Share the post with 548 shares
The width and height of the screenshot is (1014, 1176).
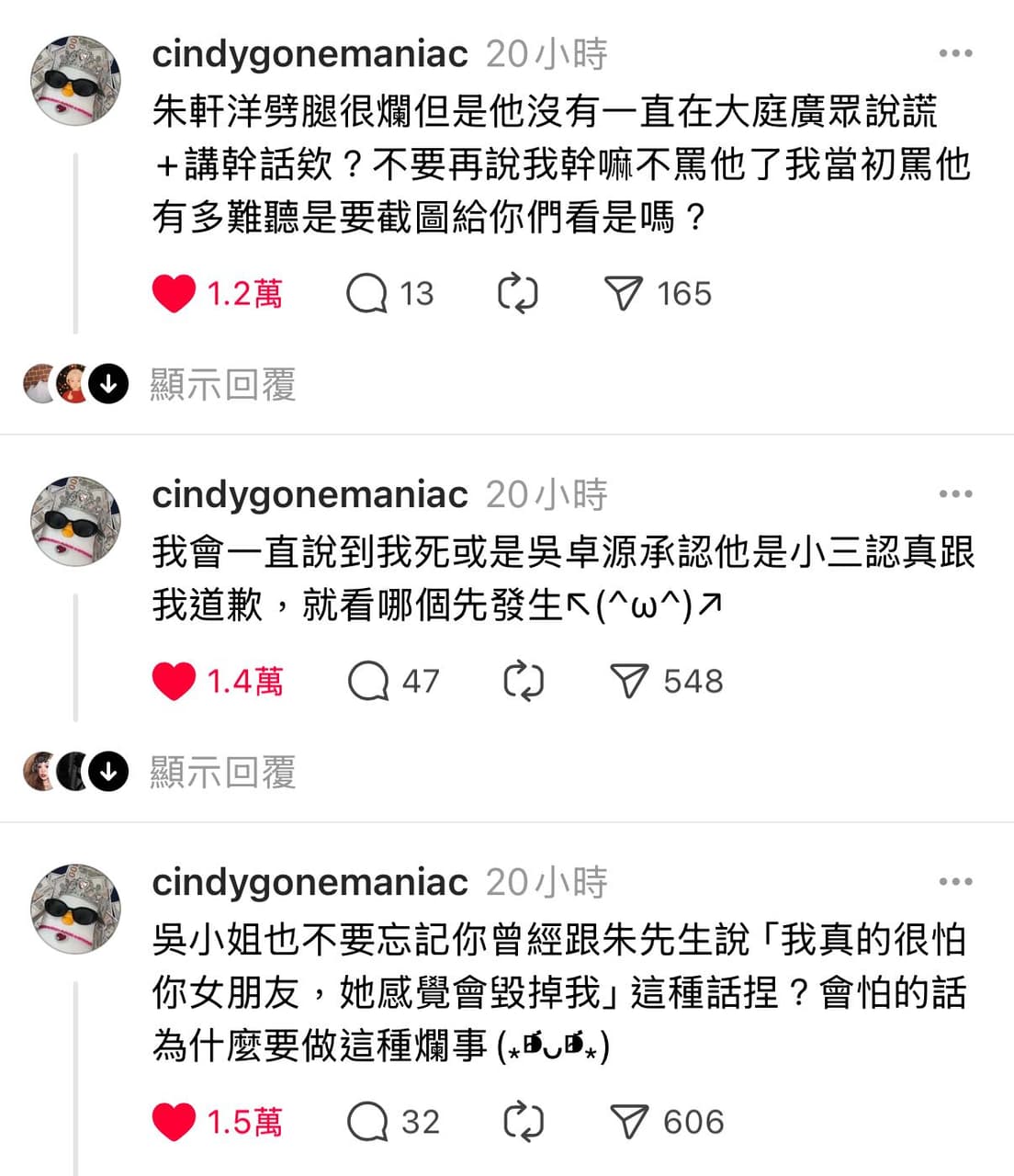(x=629, y=682)
